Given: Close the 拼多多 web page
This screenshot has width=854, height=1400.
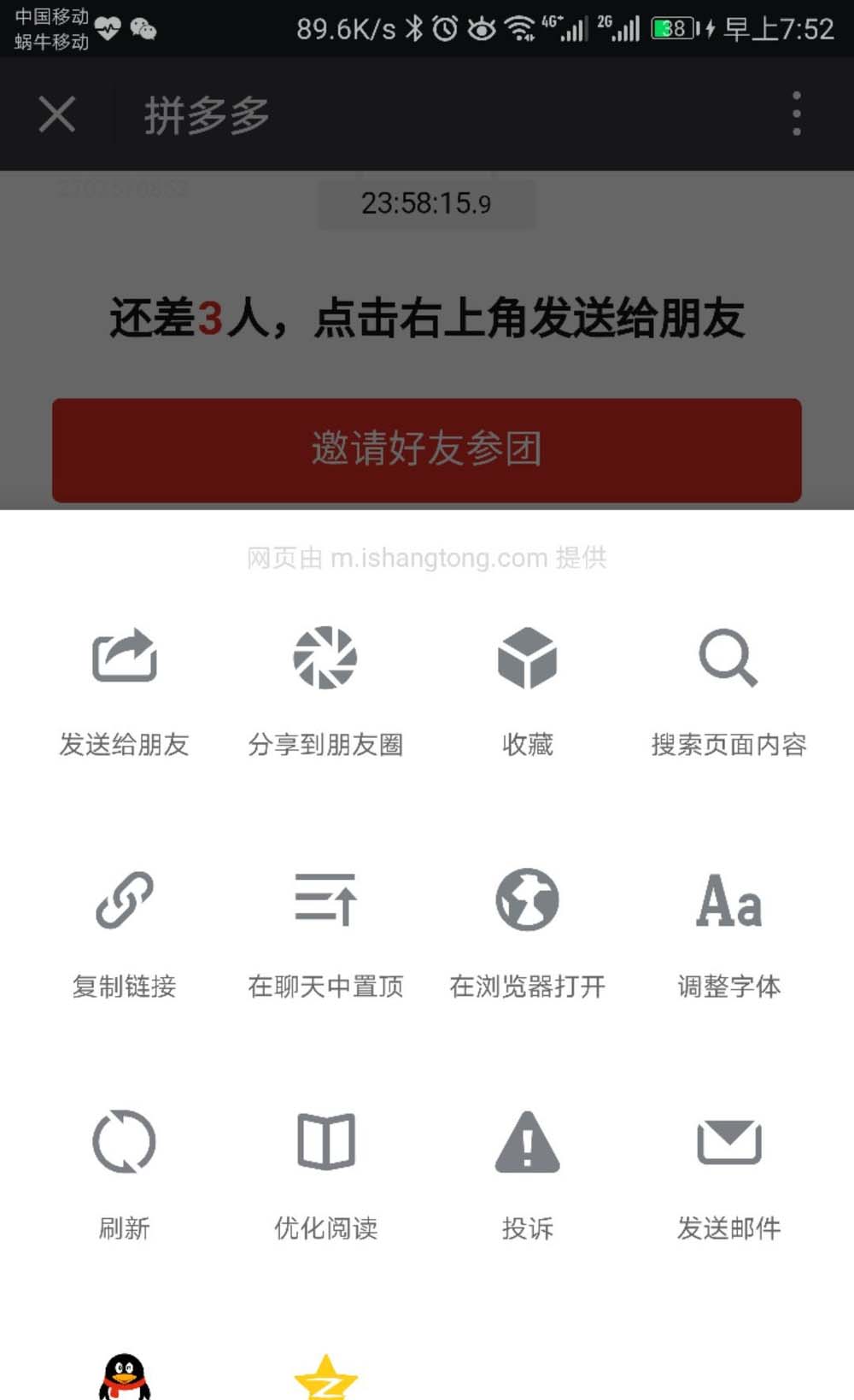Looking at the screenshot, I should [57, 114].
